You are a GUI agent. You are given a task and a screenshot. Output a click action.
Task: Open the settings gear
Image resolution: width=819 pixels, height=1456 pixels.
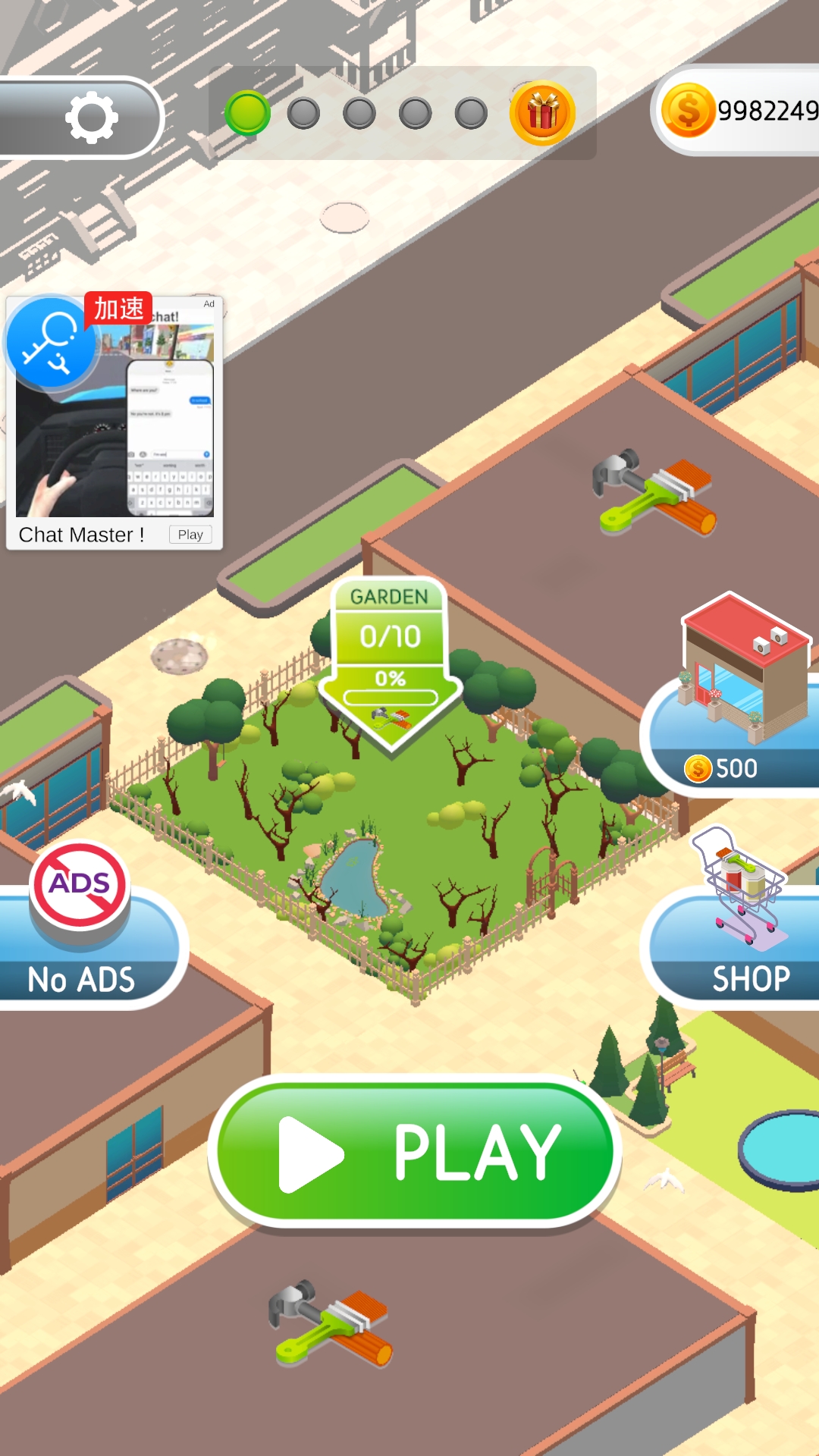pyautogui.click(x=91, y=118)
